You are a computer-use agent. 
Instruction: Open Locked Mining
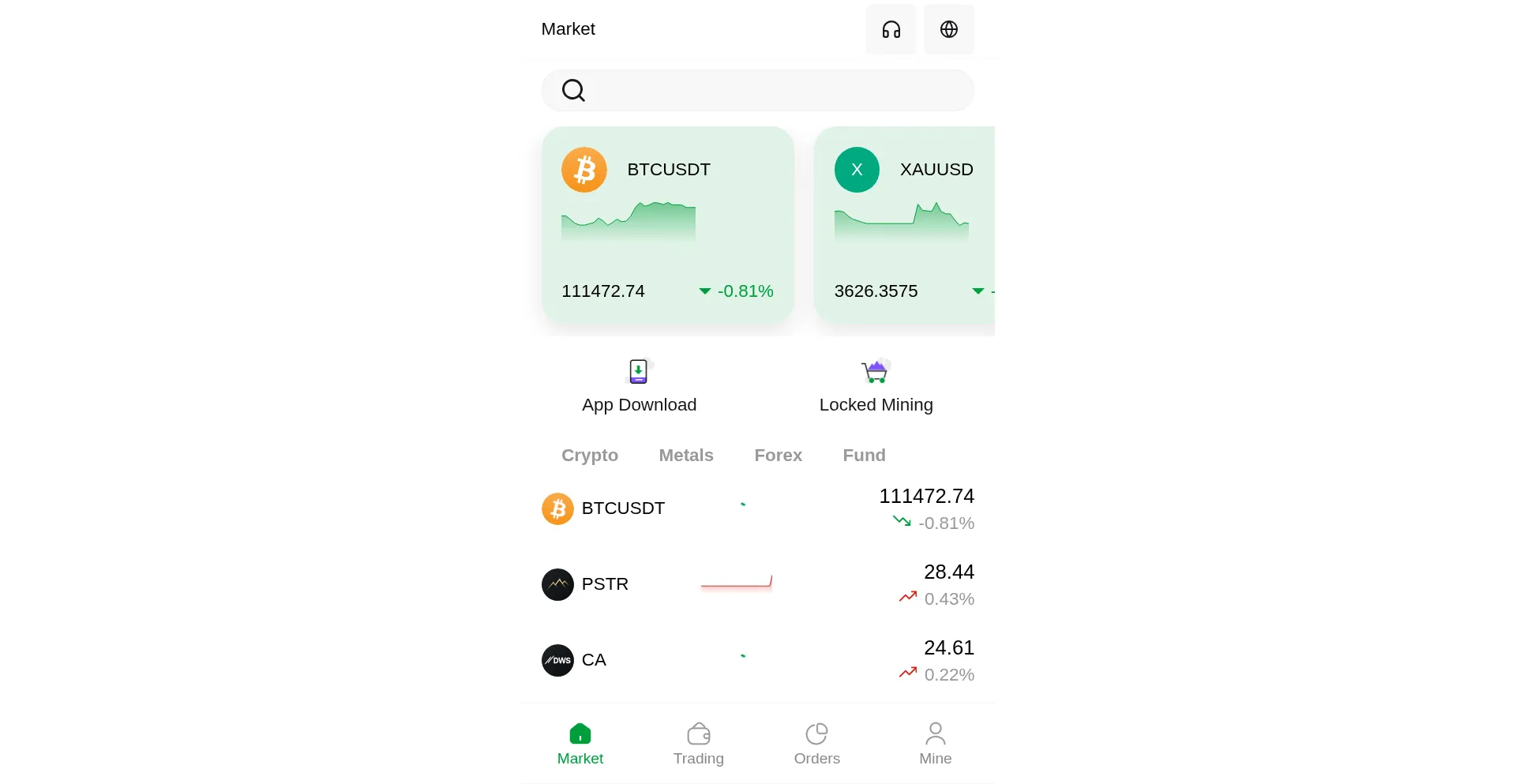click(x=876, y=385)
